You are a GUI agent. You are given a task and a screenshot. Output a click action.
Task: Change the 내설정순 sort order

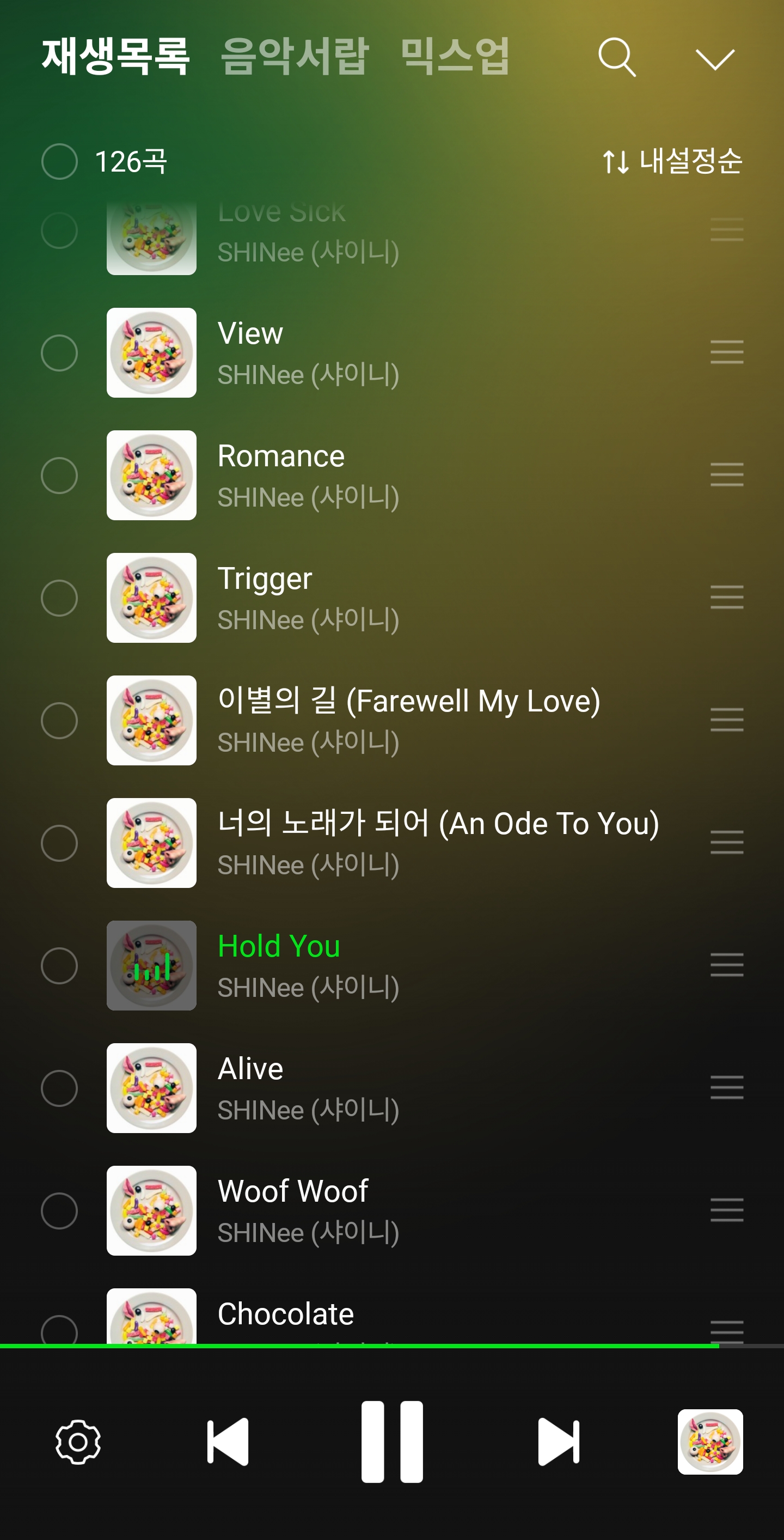672,161
